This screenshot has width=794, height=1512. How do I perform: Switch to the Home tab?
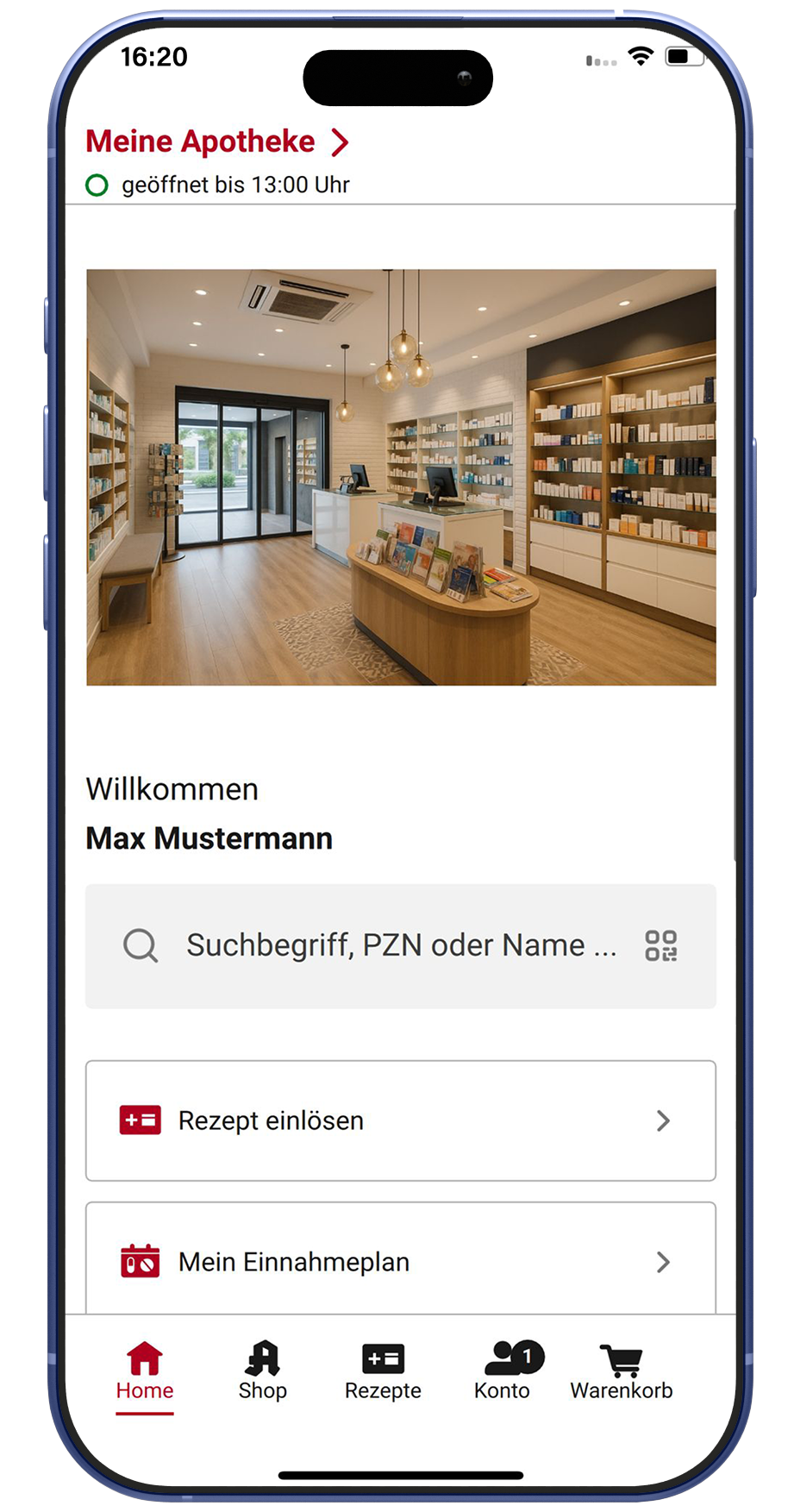tap(145, 1371)
